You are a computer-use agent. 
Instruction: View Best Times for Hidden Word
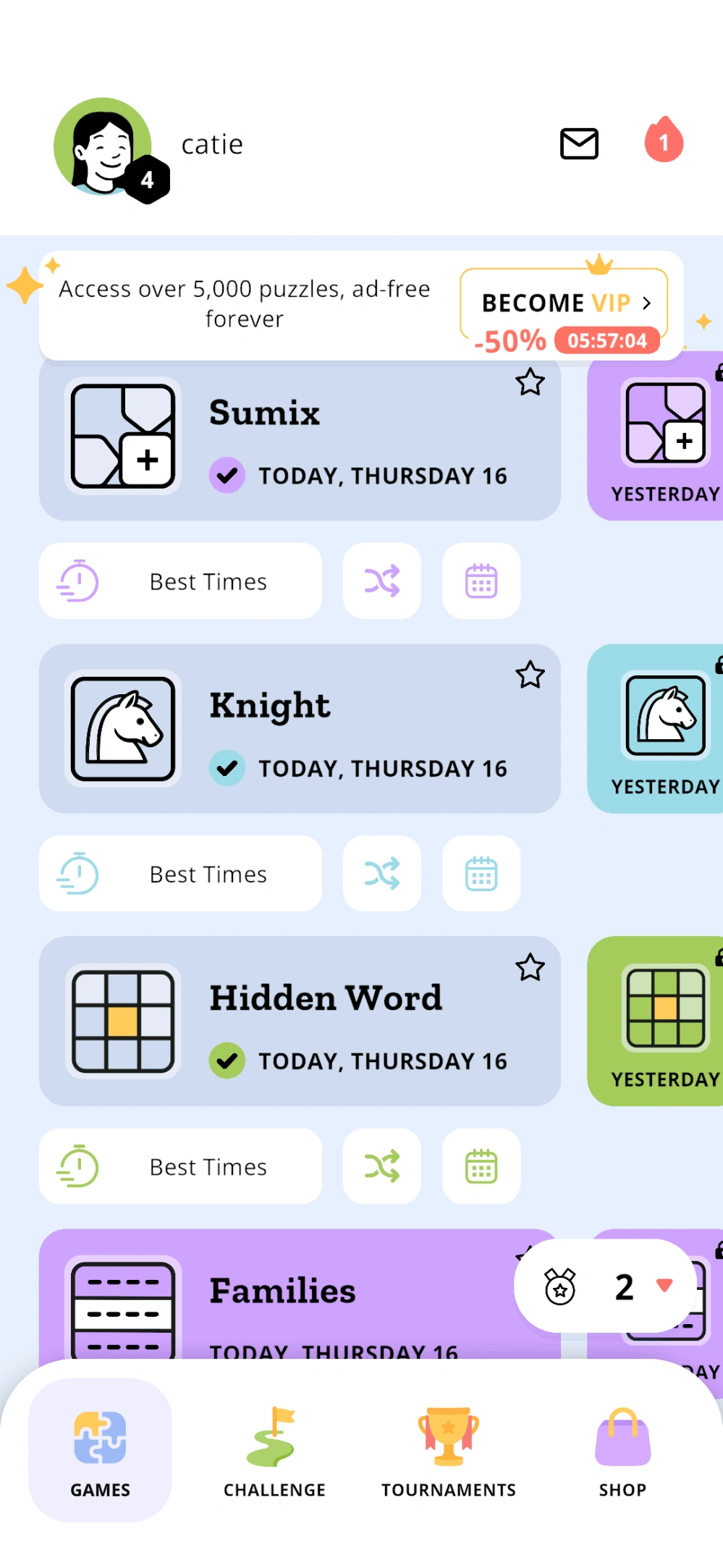click(180, 1166)
